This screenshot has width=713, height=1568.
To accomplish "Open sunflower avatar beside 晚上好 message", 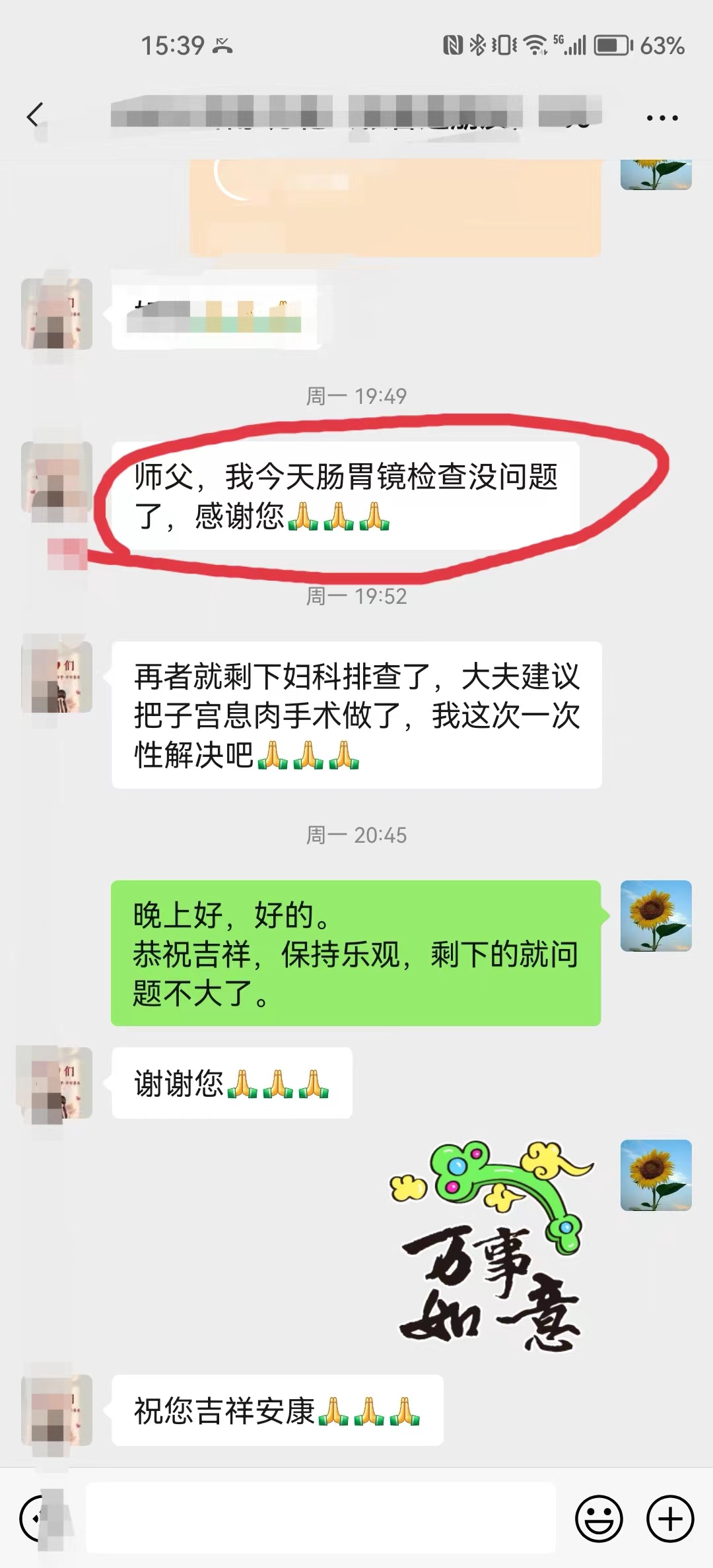I will click(x=656, y=915).
